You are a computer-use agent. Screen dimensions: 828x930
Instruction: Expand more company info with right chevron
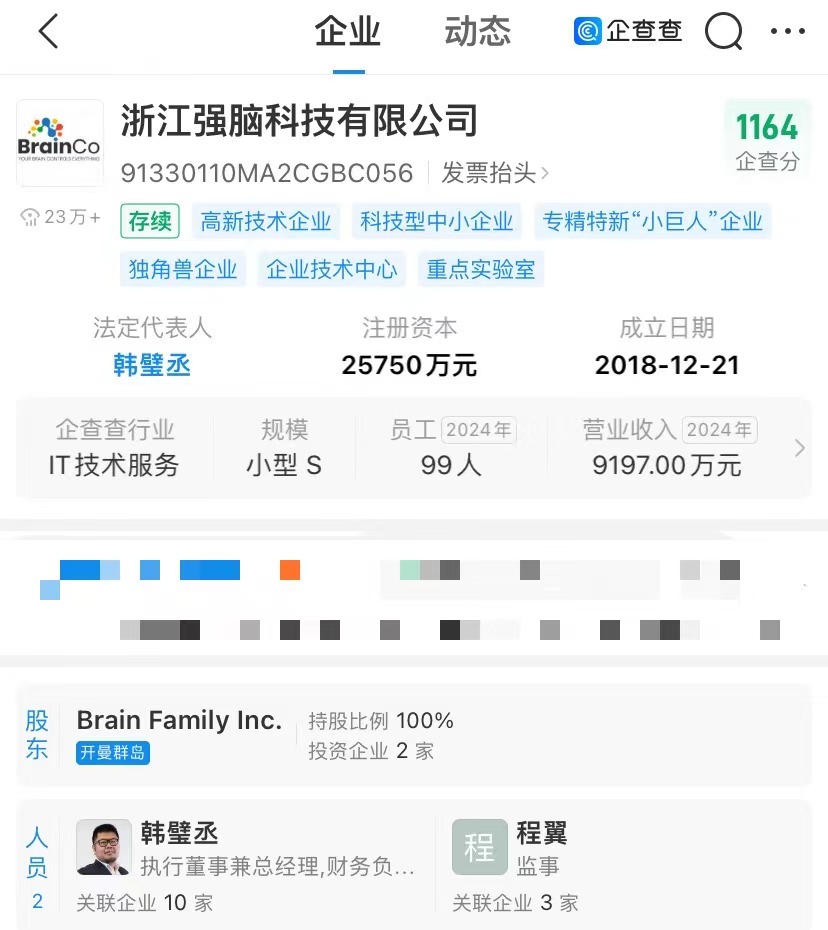(x=799, y=448)
